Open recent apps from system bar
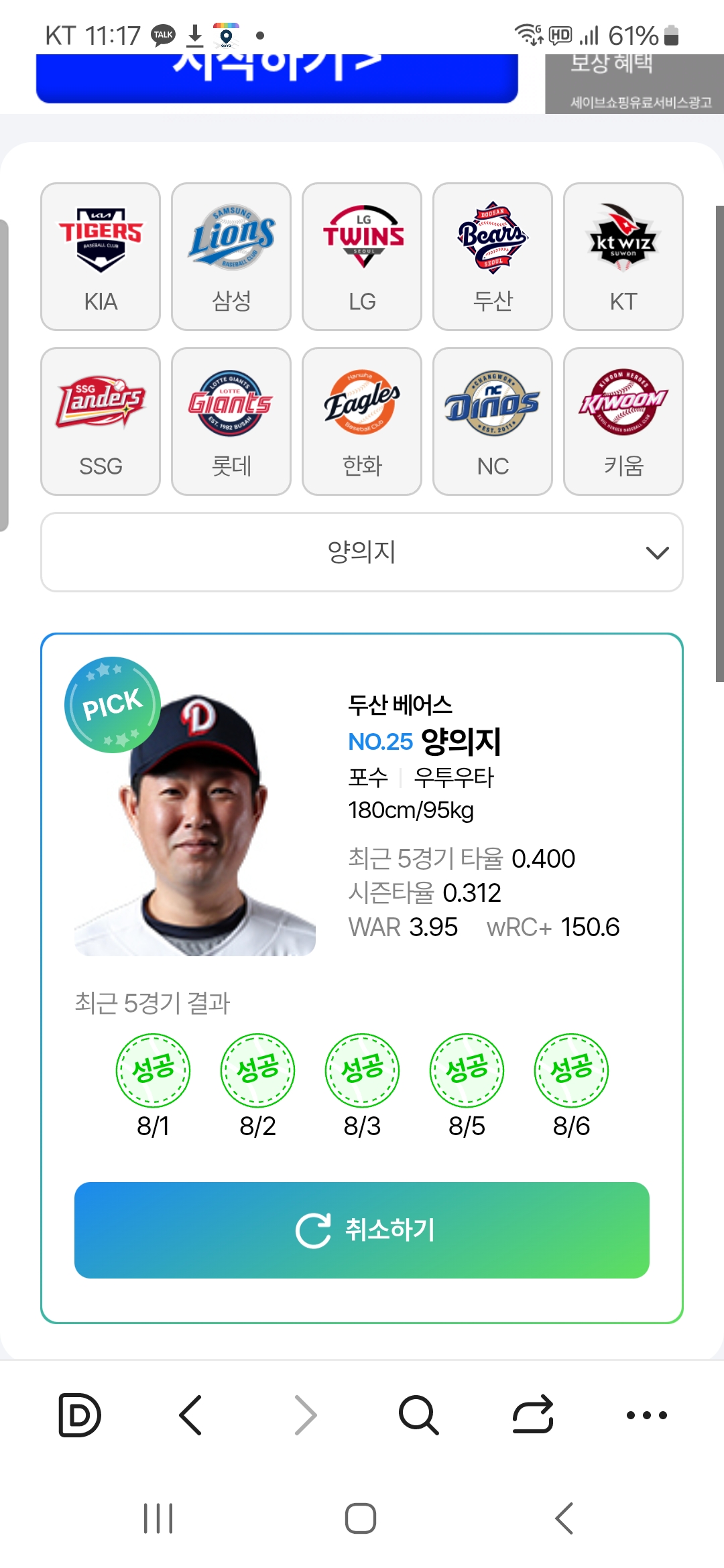Viewport: 724px width, 1568px height. point(159,1518)
